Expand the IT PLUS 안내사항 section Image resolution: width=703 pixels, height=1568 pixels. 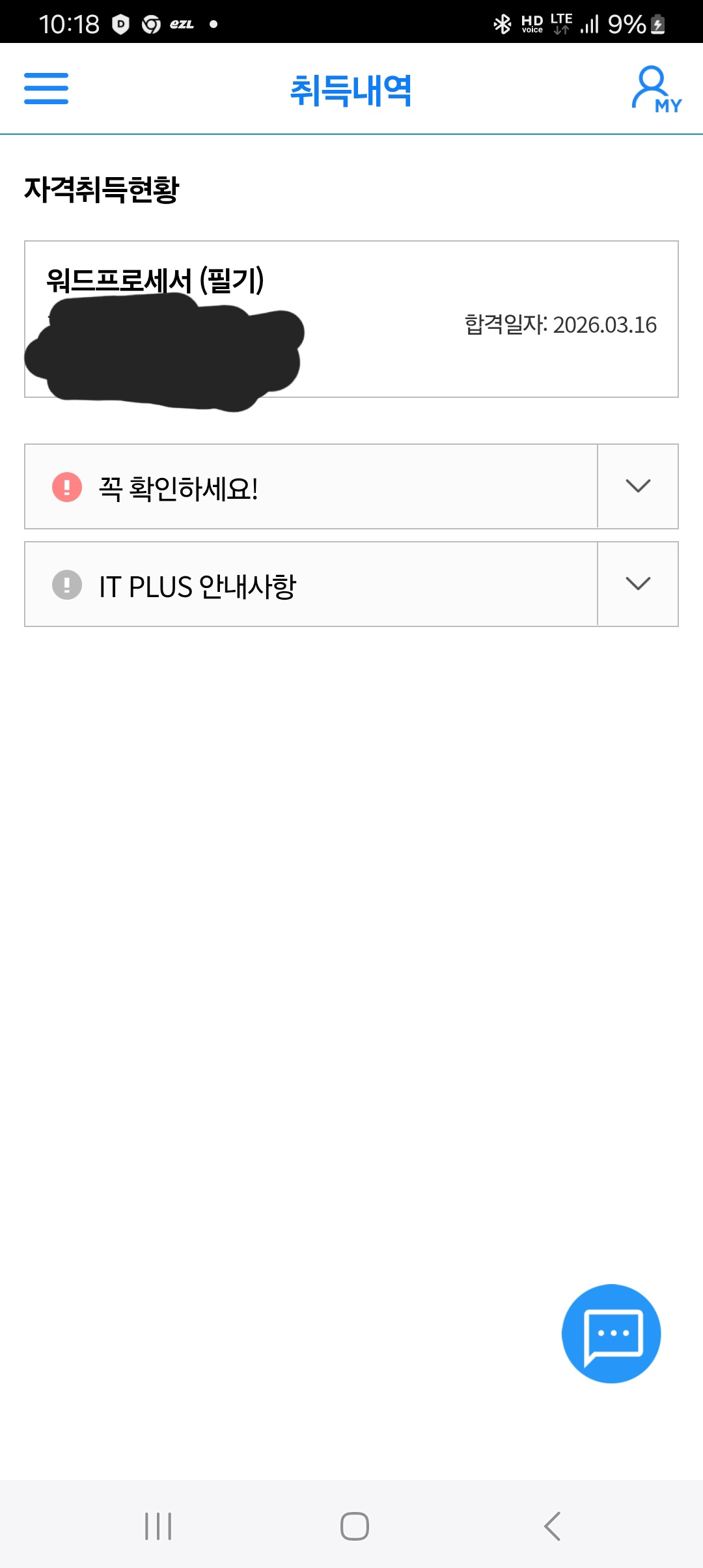click(637, 584)
